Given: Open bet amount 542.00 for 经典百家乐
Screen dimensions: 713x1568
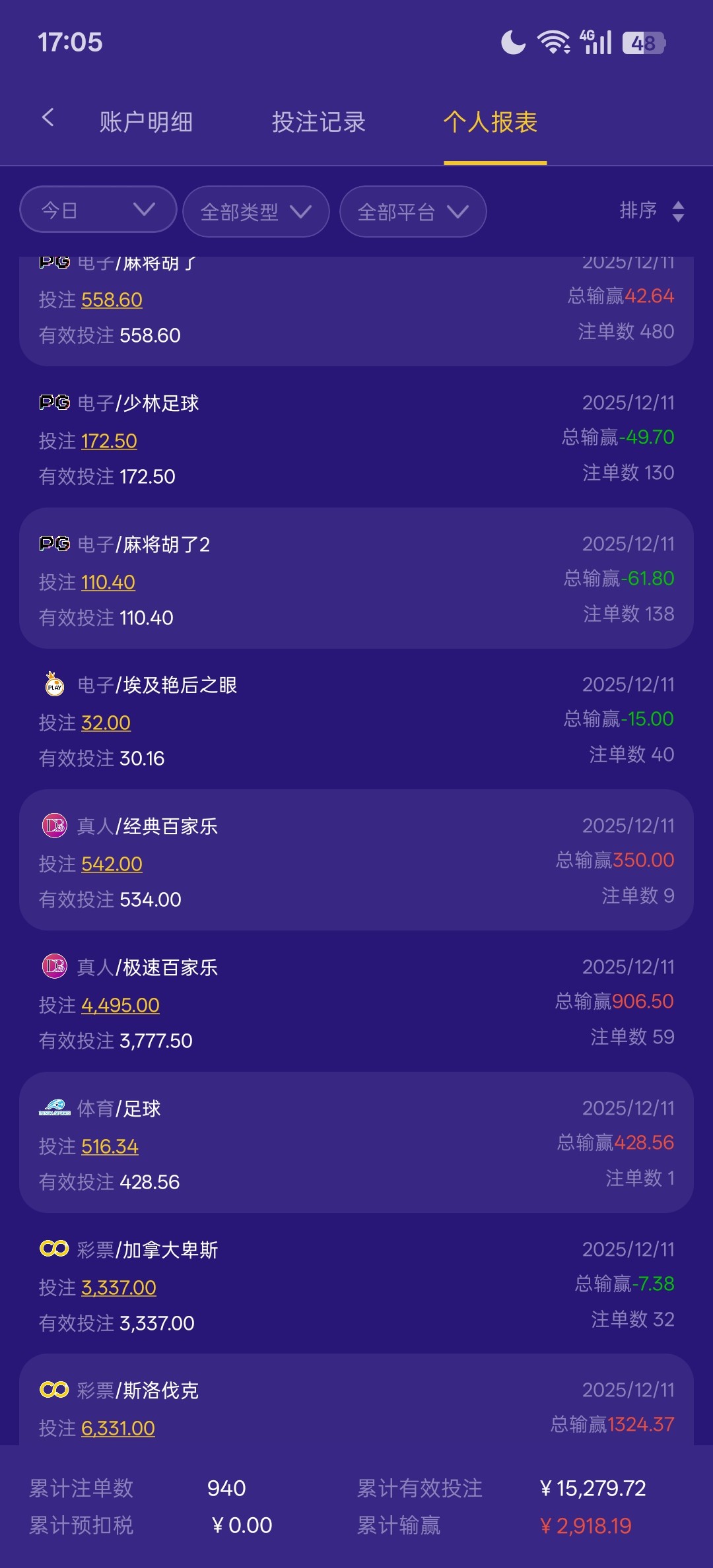Looking at the screenshot, I should pos(112,864).
